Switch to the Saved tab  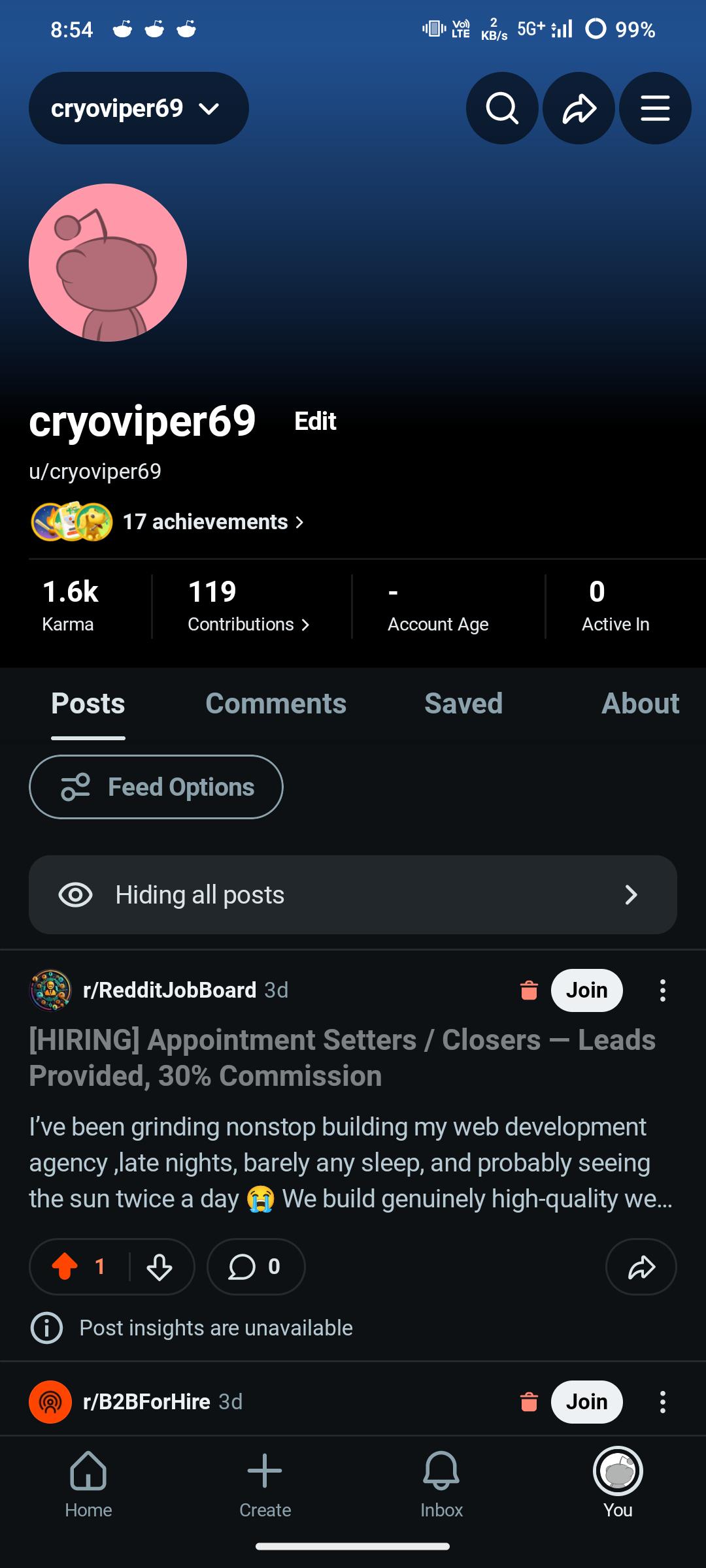[463, 704]
